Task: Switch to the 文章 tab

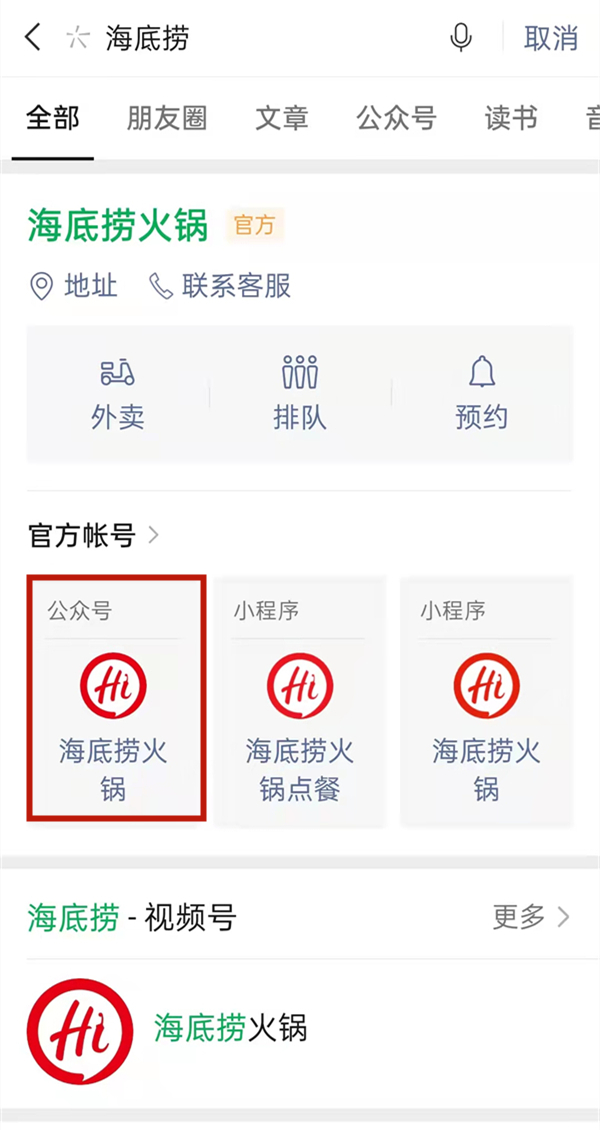Action: pos(282,118)
